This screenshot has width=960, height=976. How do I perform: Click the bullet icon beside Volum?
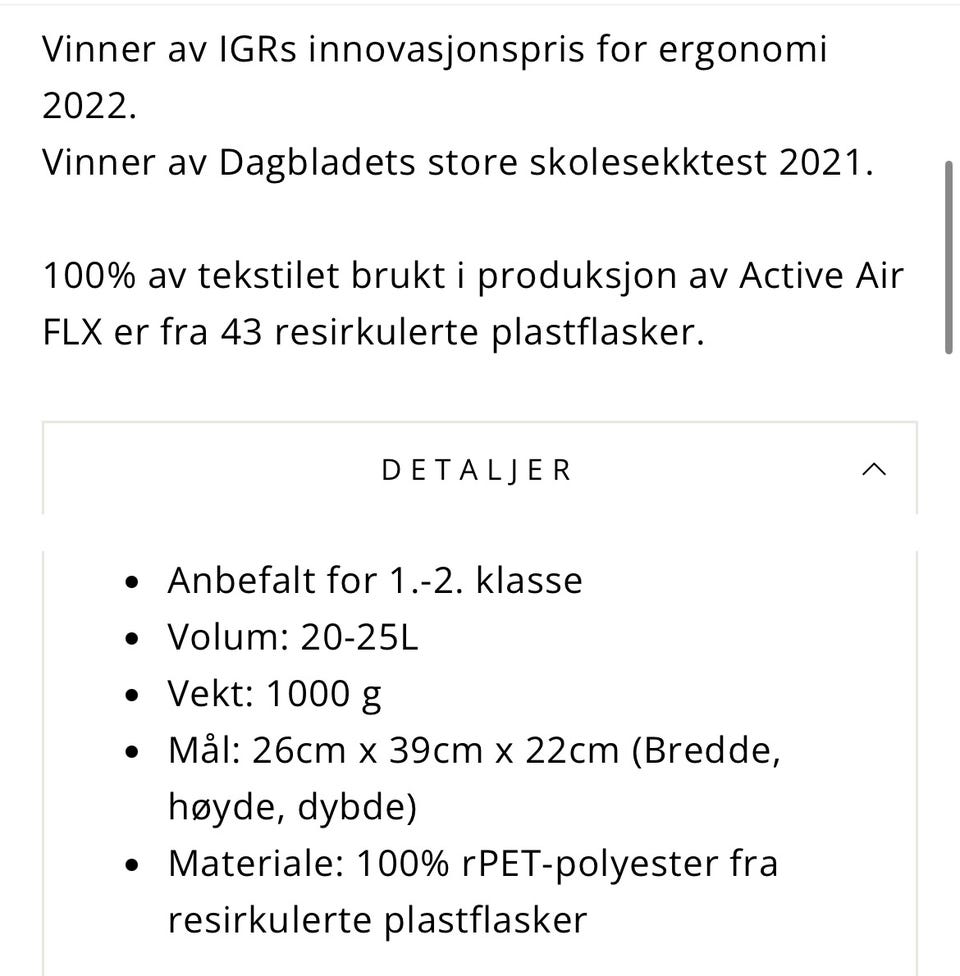pos(131,638)
